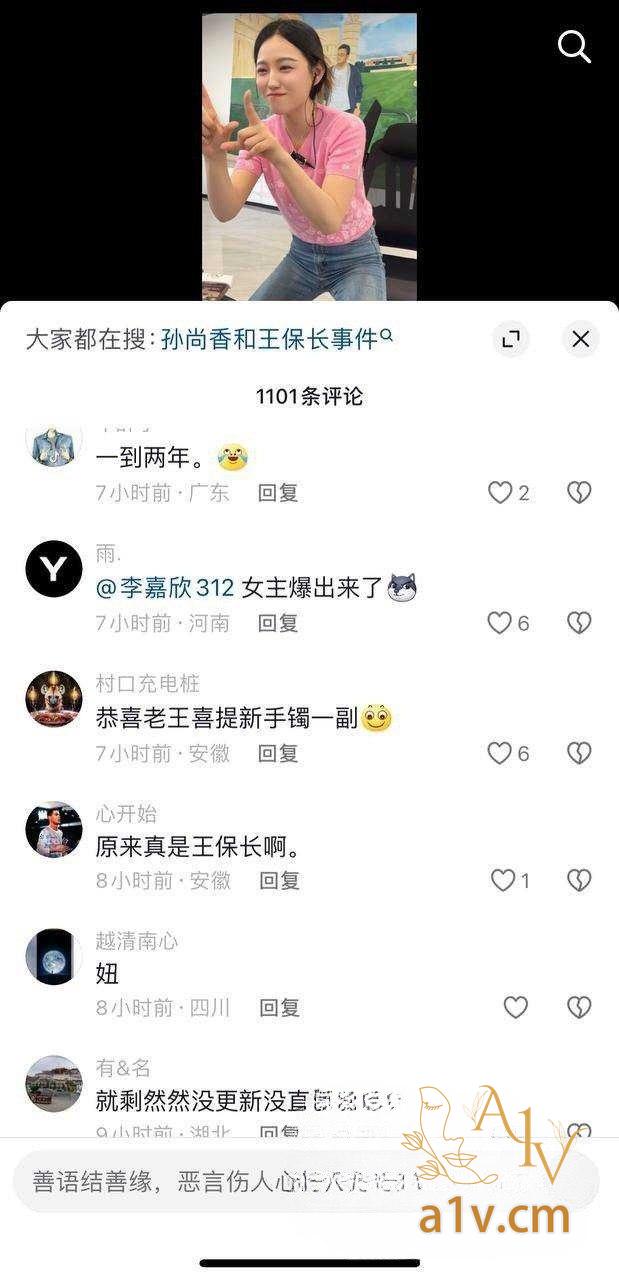Dislike 越清南心's comment
The image size is (619, 1280).
pyautogui.click(x=579, y=1007)
